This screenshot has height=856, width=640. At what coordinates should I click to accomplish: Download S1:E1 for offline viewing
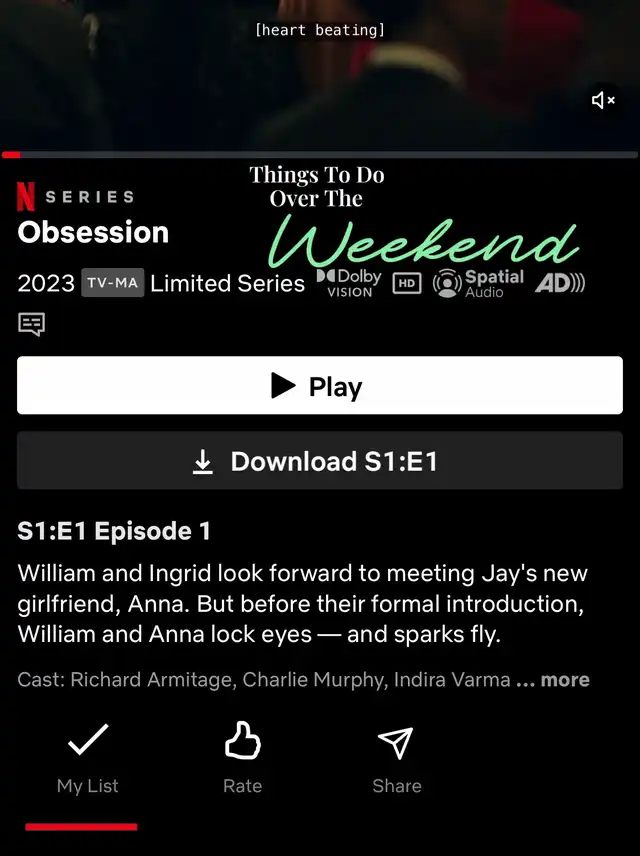coord(320,461)
